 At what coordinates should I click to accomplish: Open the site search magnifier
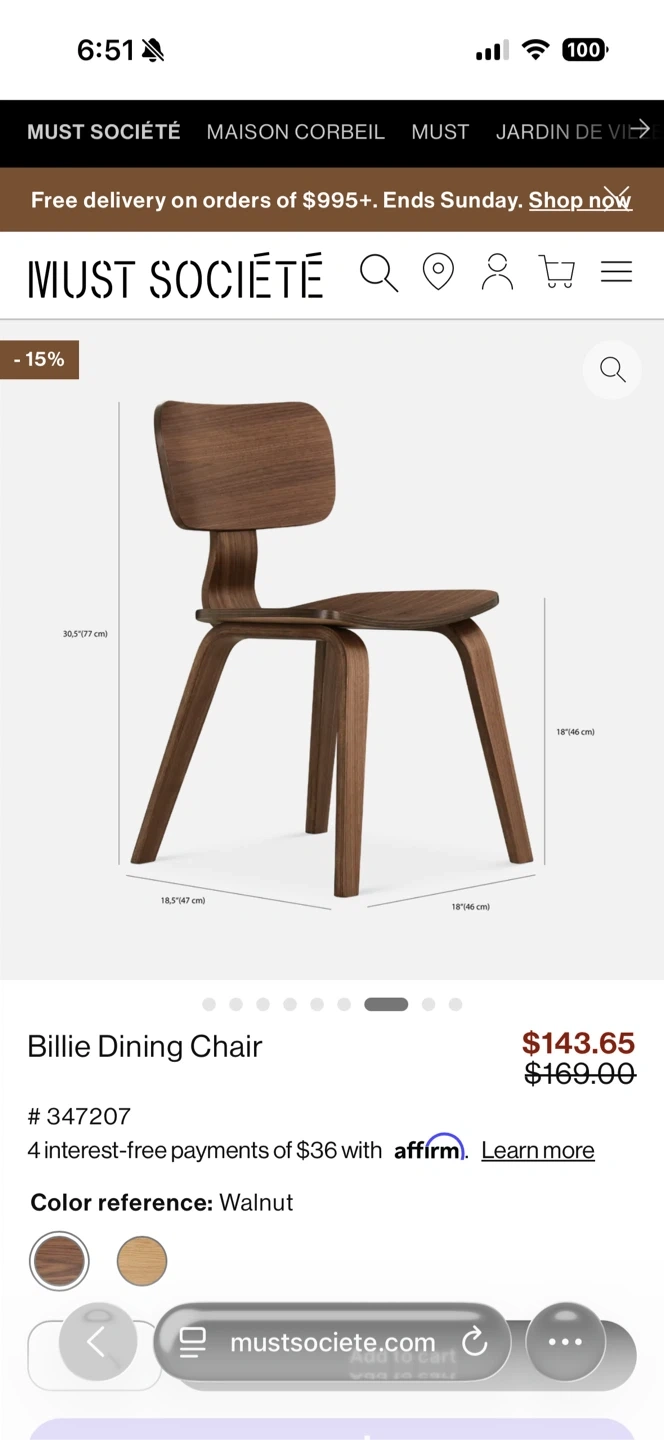[379, 272]
